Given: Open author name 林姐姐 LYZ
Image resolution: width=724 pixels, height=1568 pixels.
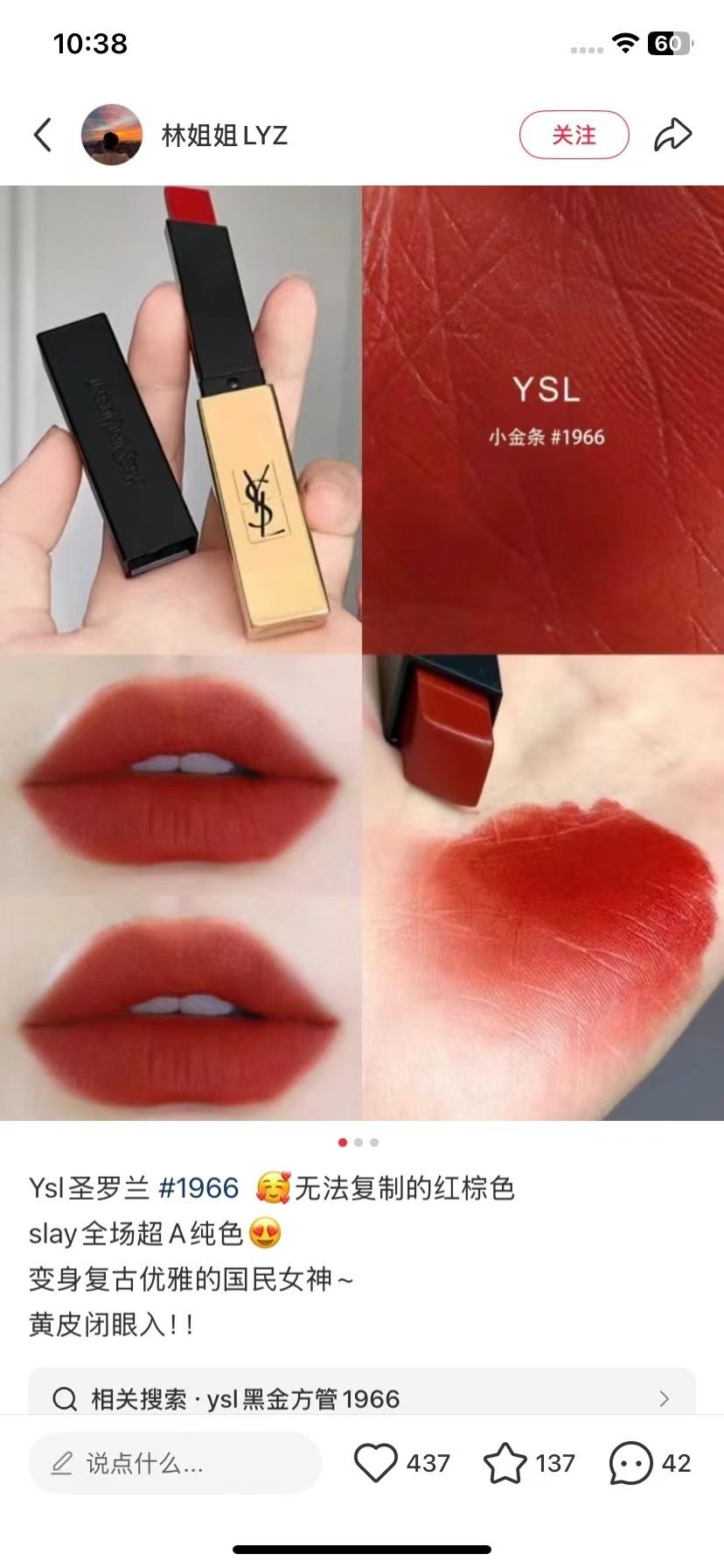Looking at the screenshot, I should (225, 136).
